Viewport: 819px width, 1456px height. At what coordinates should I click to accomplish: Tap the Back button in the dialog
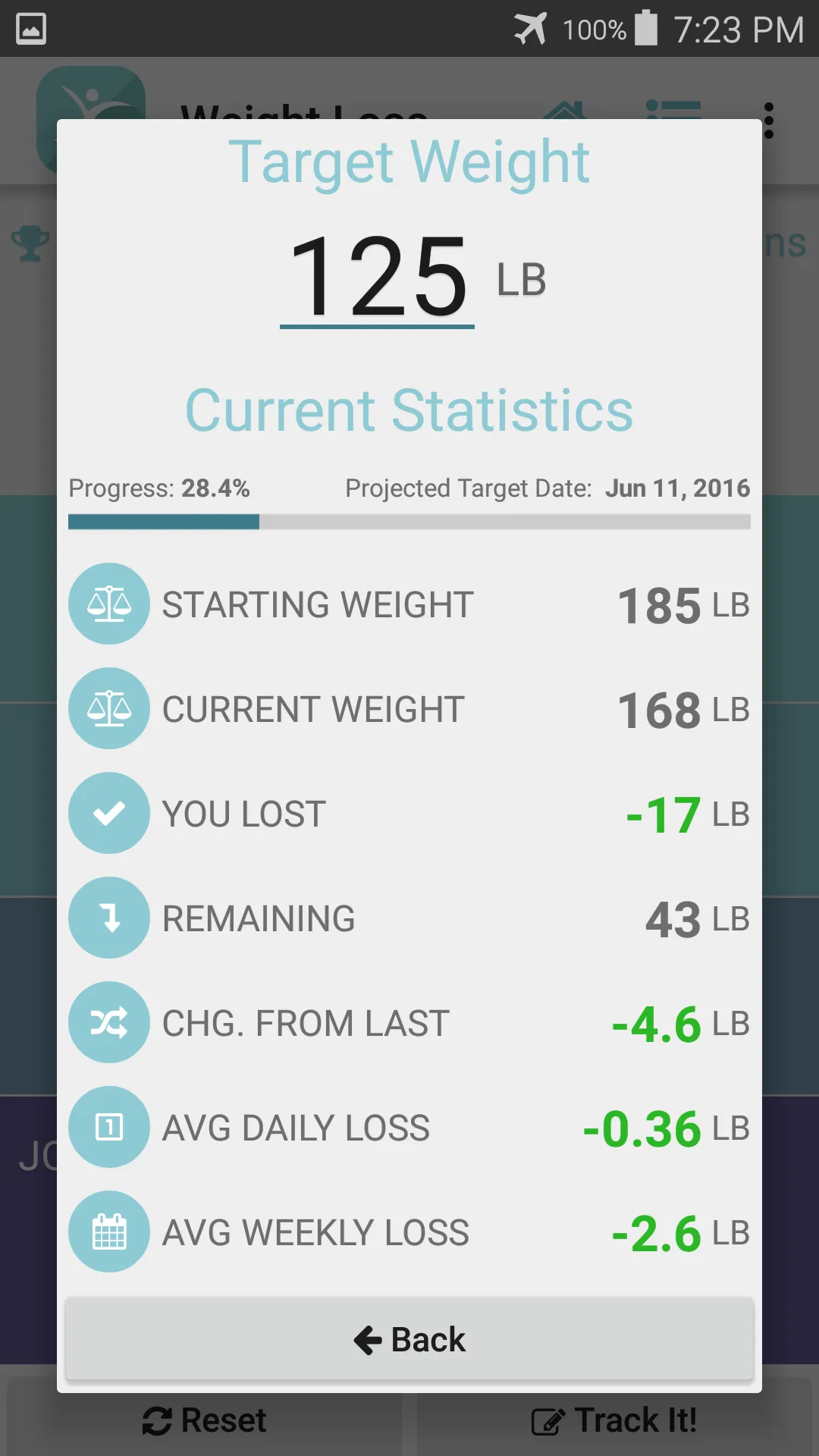(409, 1339)
